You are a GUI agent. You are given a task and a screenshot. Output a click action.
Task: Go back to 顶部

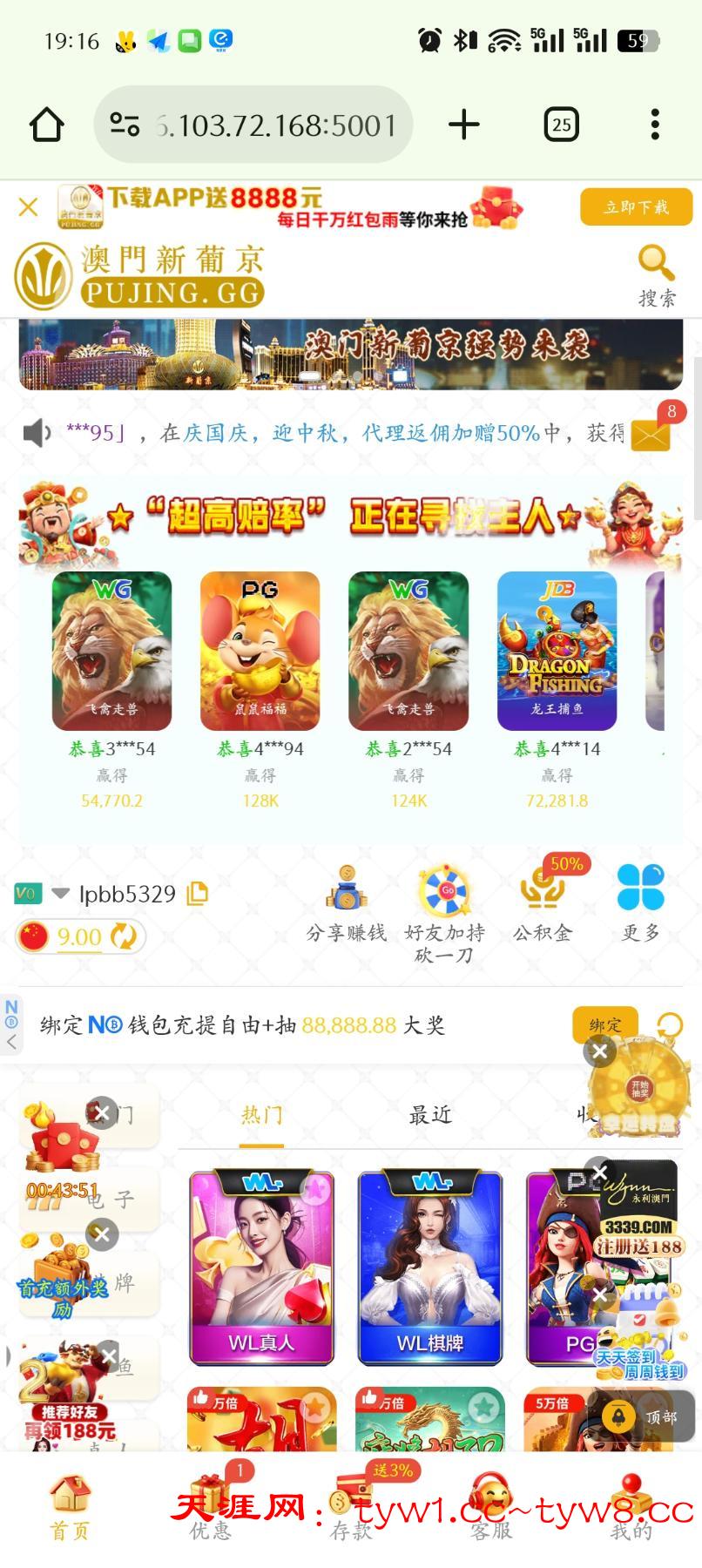click(643, 1417)
